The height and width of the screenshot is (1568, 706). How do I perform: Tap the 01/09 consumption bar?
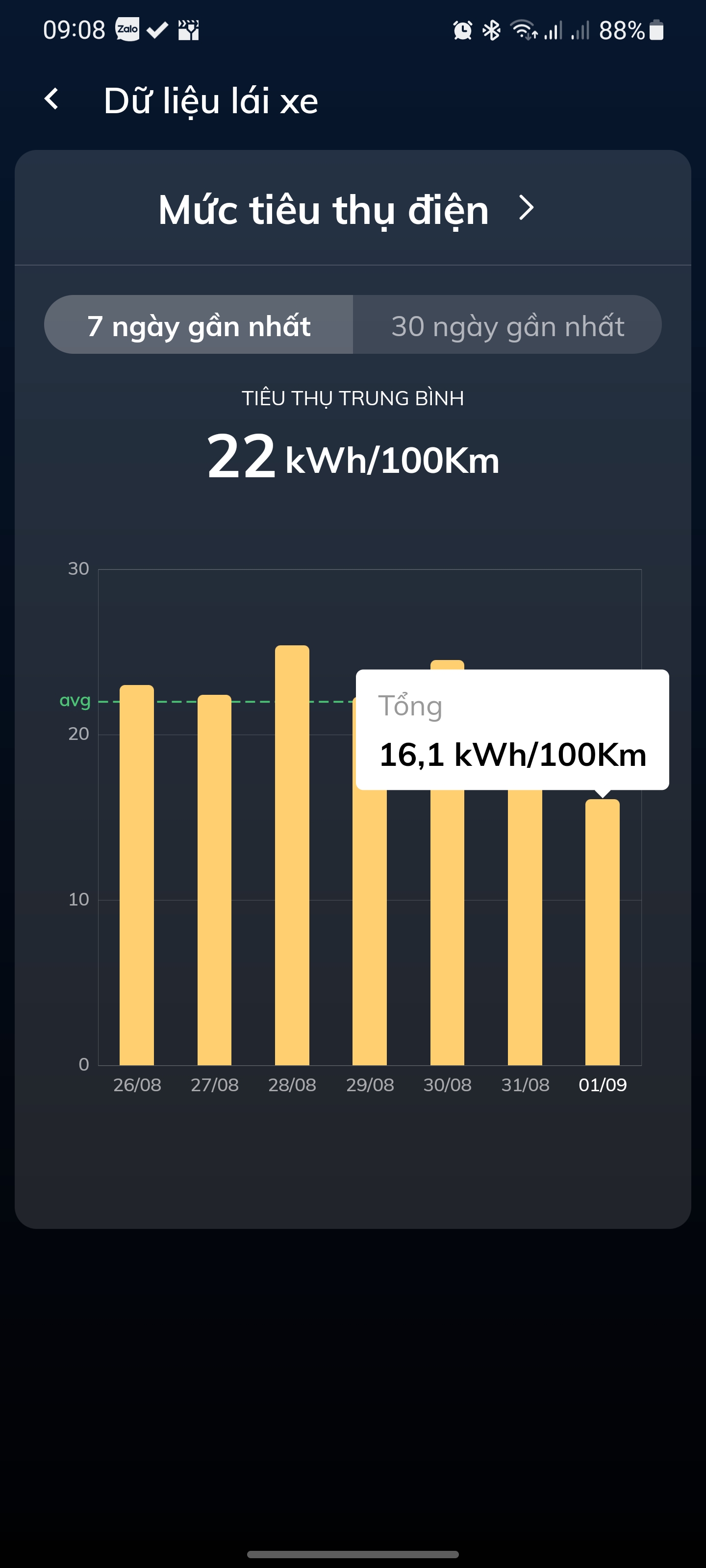pos(602,937)
